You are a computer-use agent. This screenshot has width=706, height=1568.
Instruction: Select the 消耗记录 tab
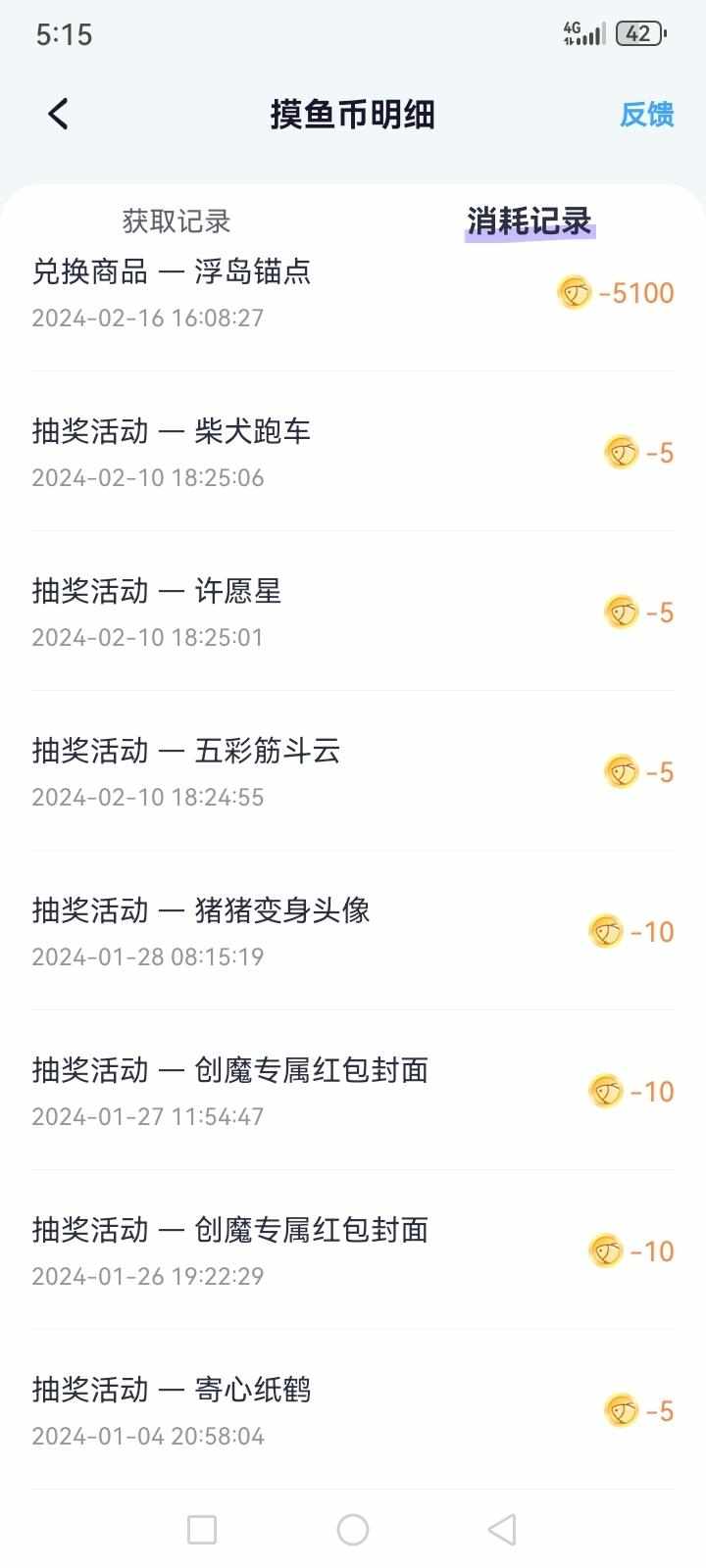(529, 221)
